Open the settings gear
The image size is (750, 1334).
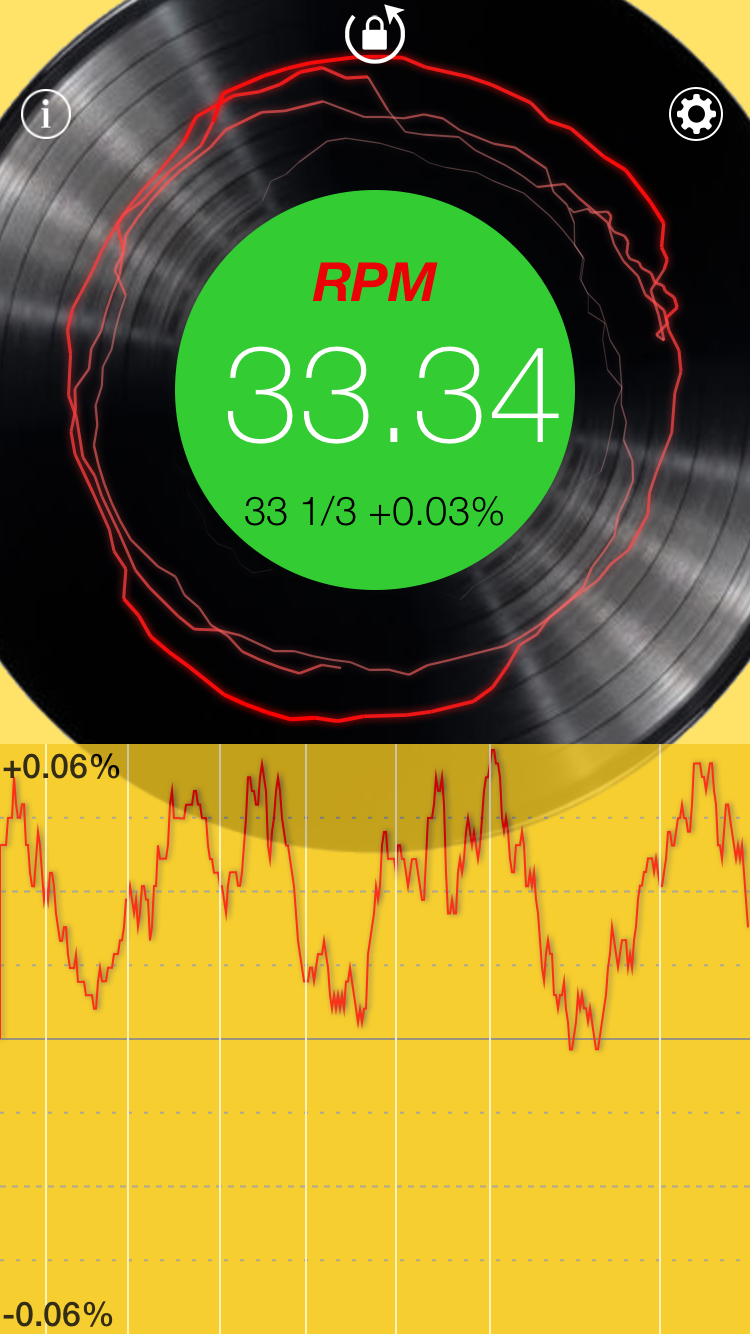click(x=696, y=115)
